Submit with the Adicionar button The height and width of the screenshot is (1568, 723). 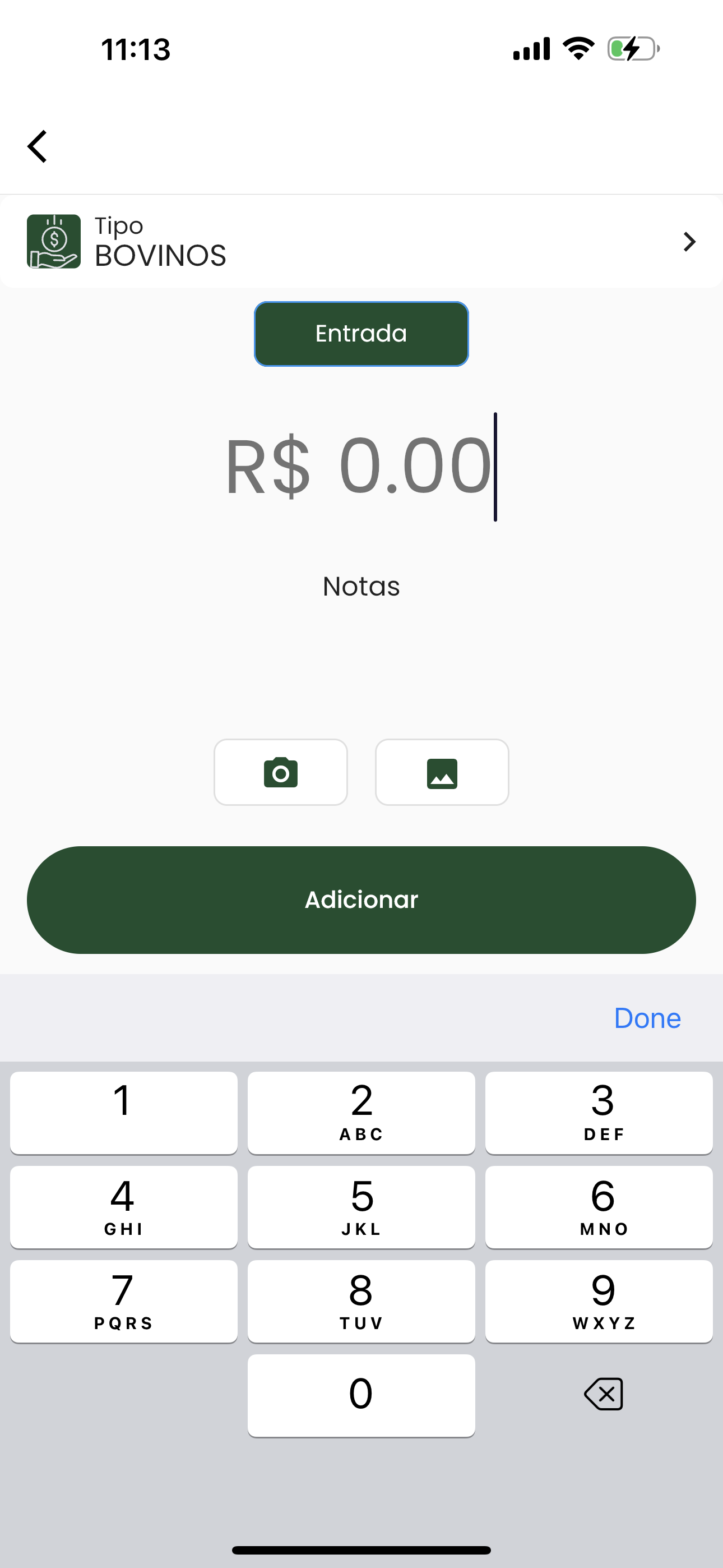point(361,900)
